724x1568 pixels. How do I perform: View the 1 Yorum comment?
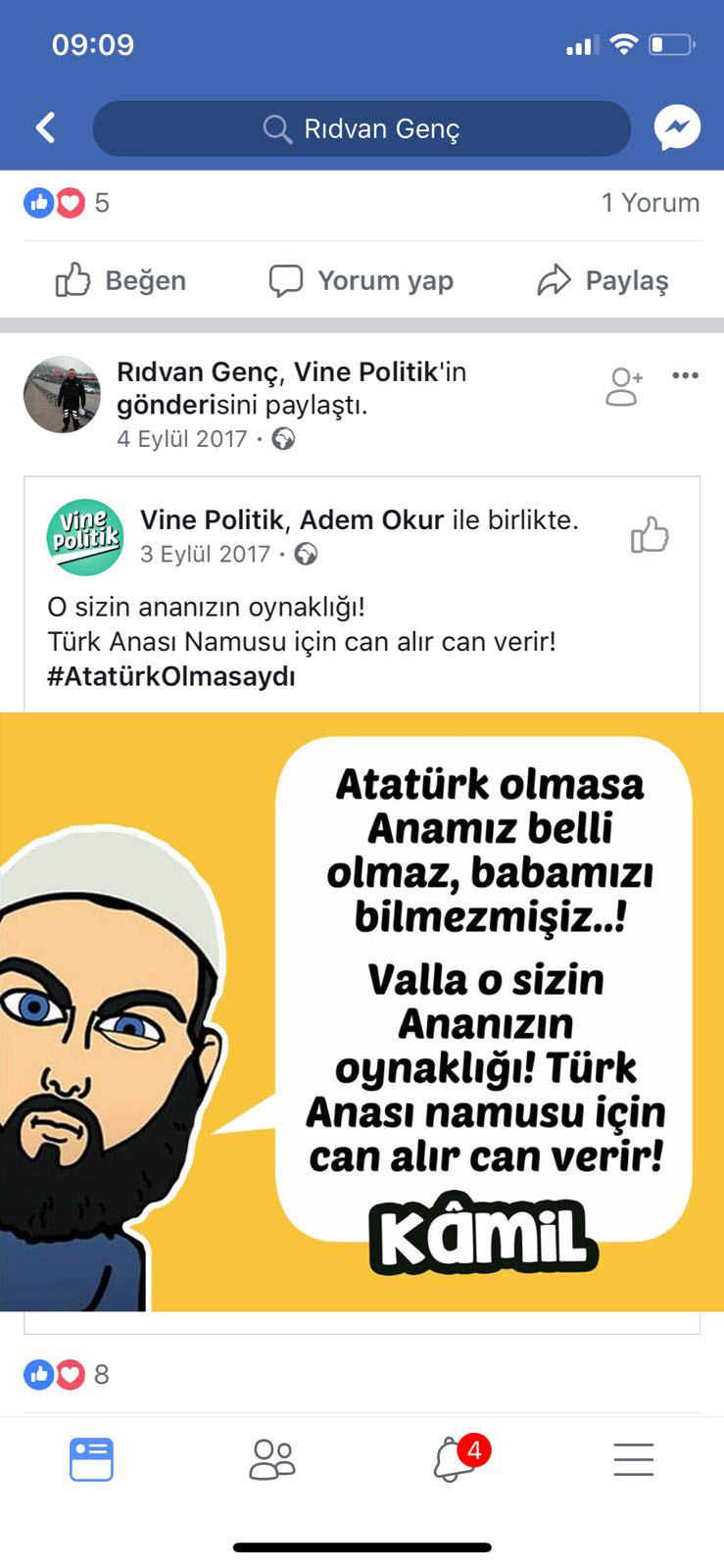650,203
